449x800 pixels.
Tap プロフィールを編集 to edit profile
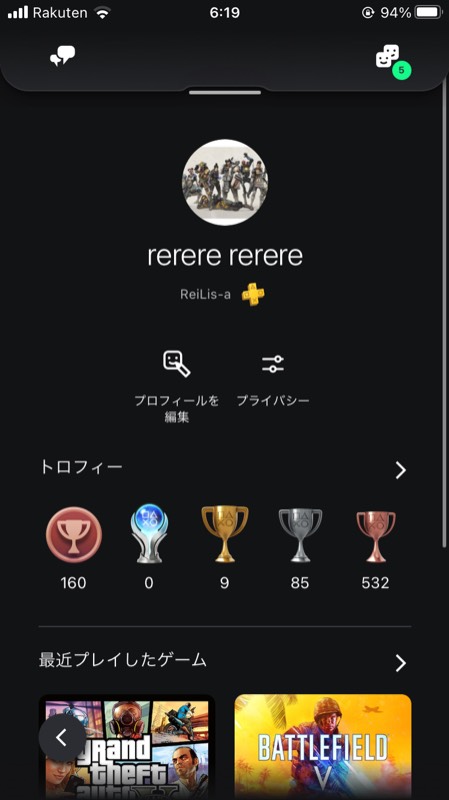pos(177,386)
